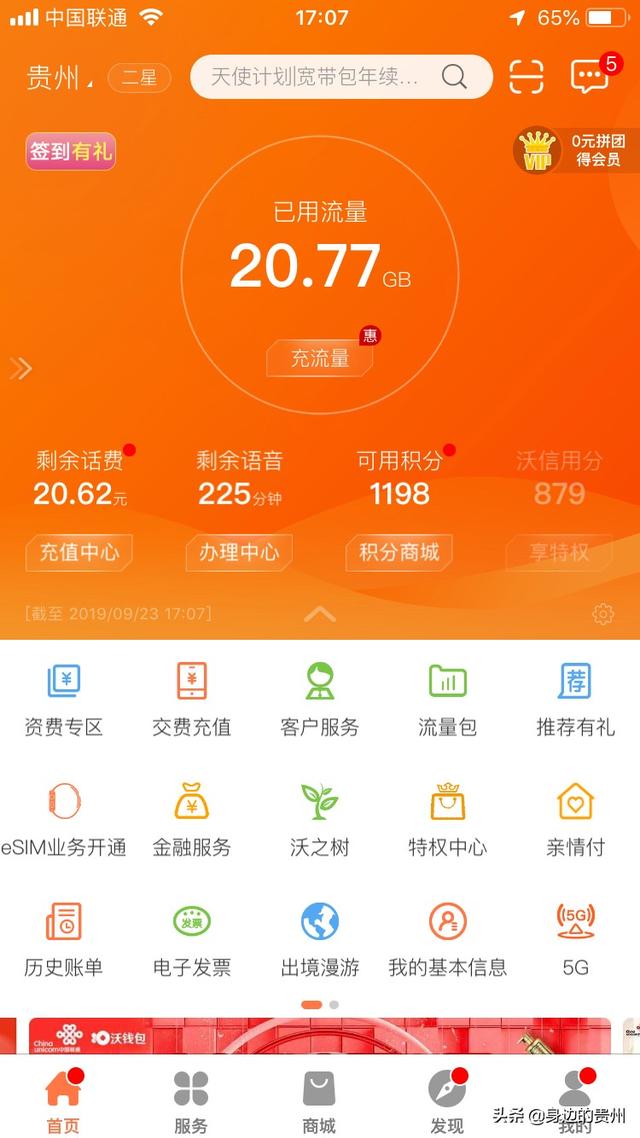Open 积分商城
Screen dimensions: 640x1138
pos(399,552)
